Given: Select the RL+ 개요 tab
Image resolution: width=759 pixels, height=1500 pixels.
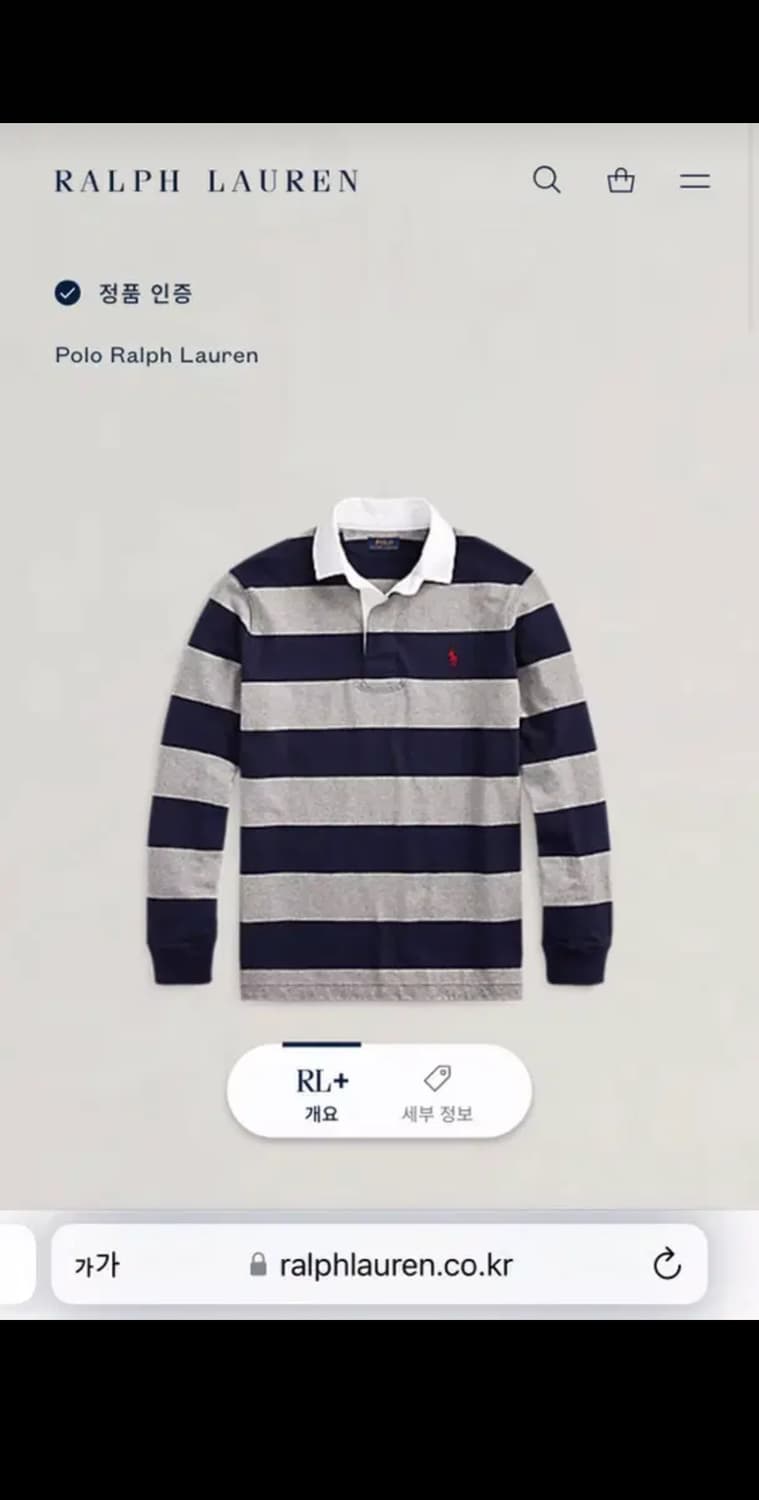Looking at the screenshot, I should coord(321,1091).
